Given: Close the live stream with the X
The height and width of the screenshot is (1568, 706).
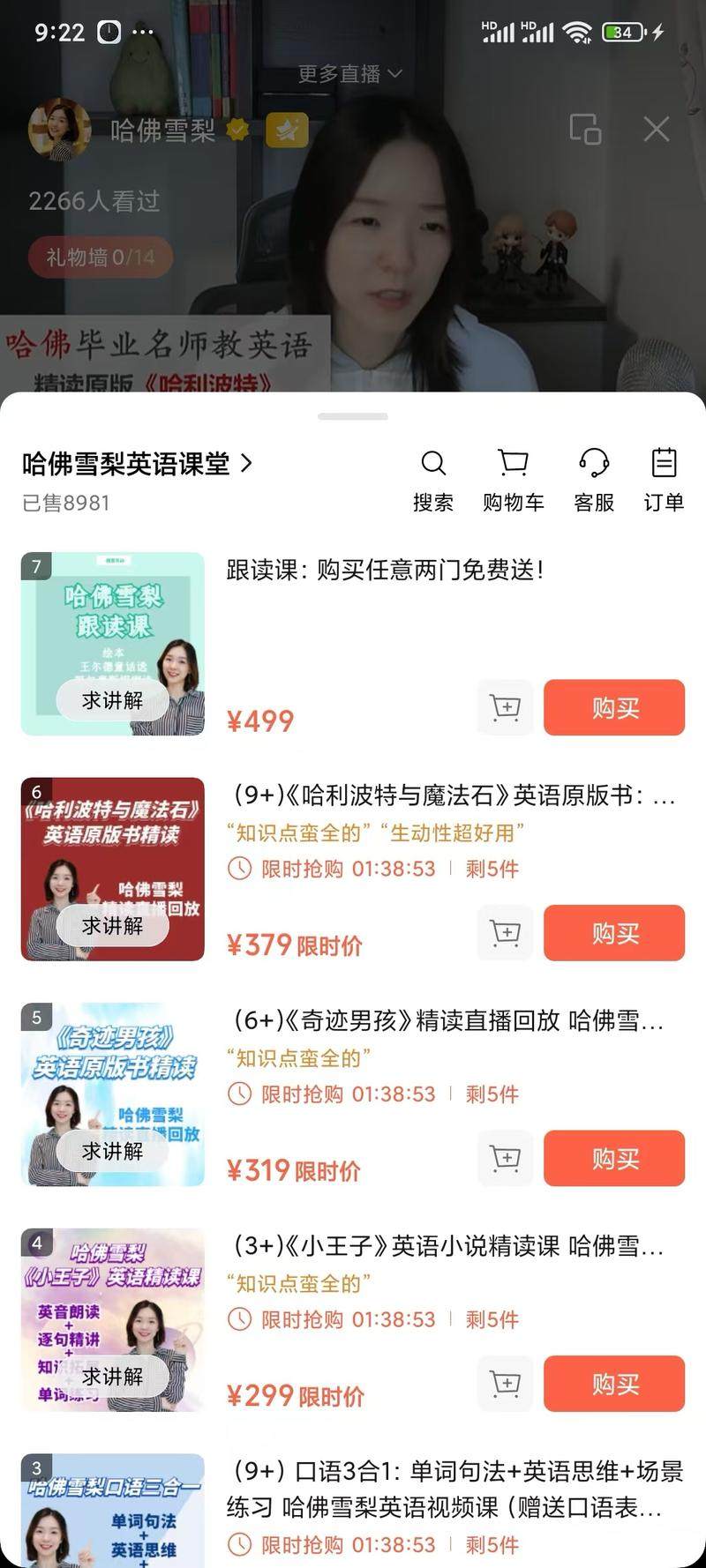Looking at the screenshot, I should point(657,130).
